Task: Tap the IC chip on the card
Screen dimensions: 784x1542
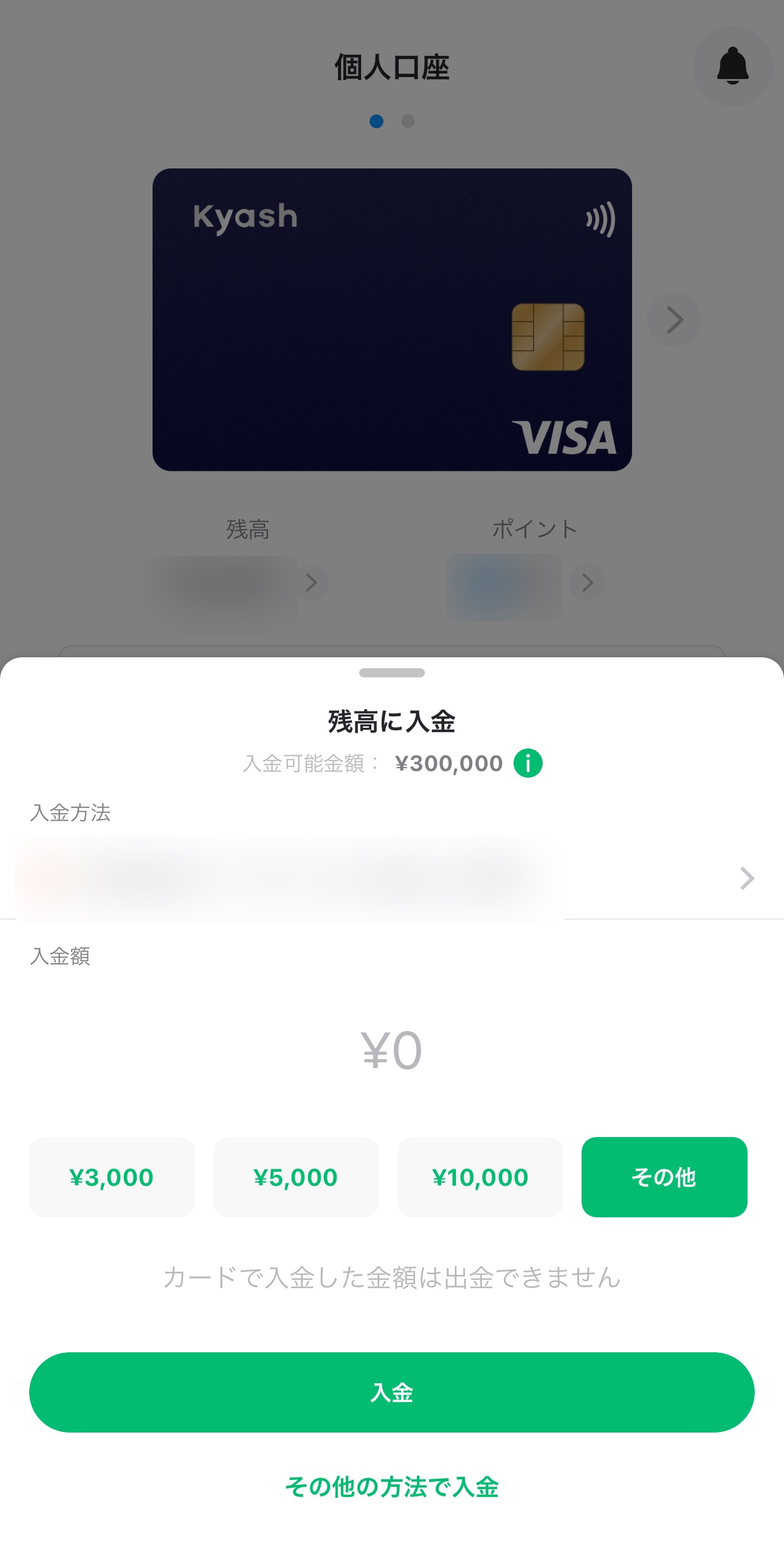Action: (549, 336)
